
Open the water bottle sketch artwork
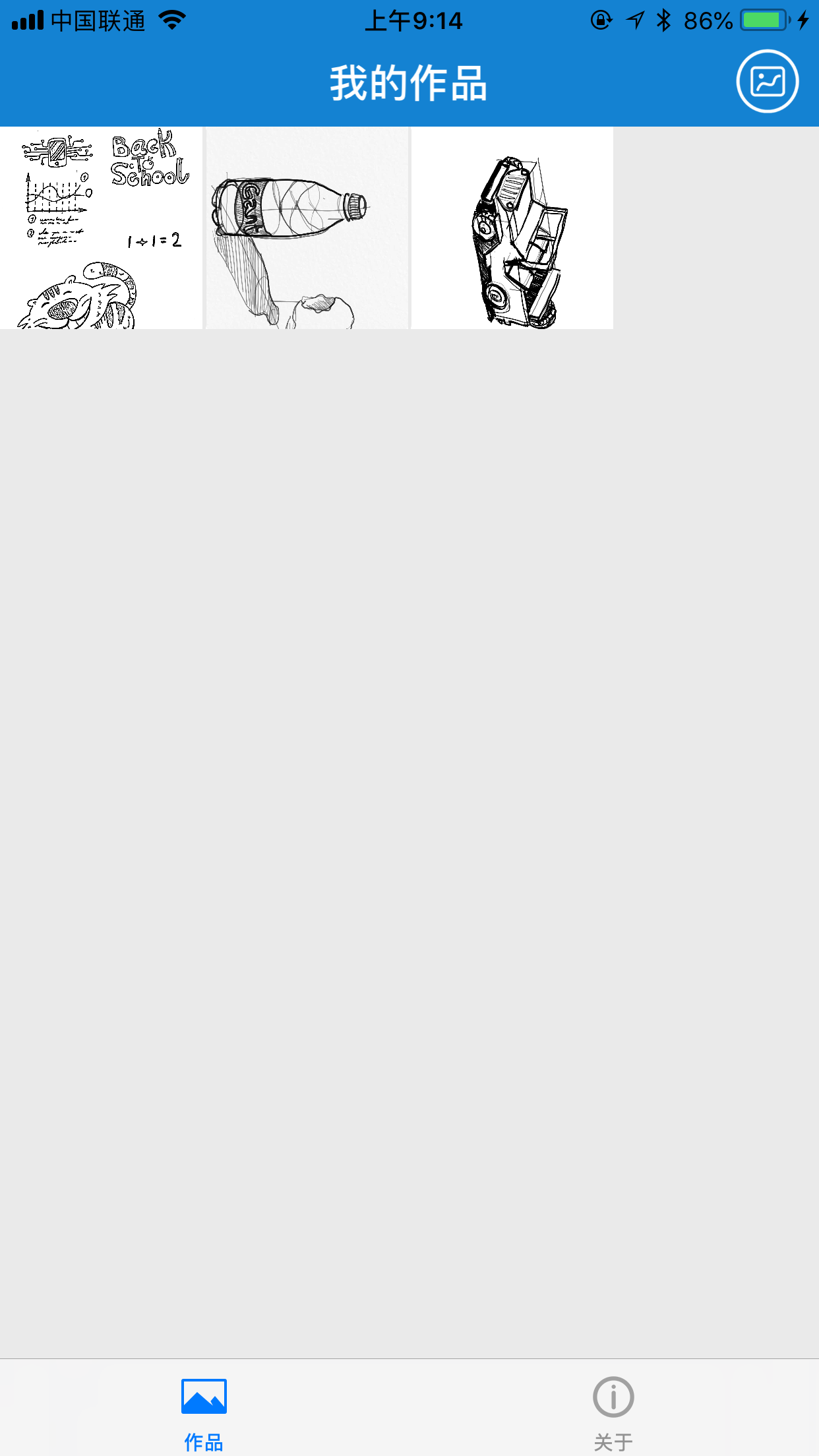(307, 228)
